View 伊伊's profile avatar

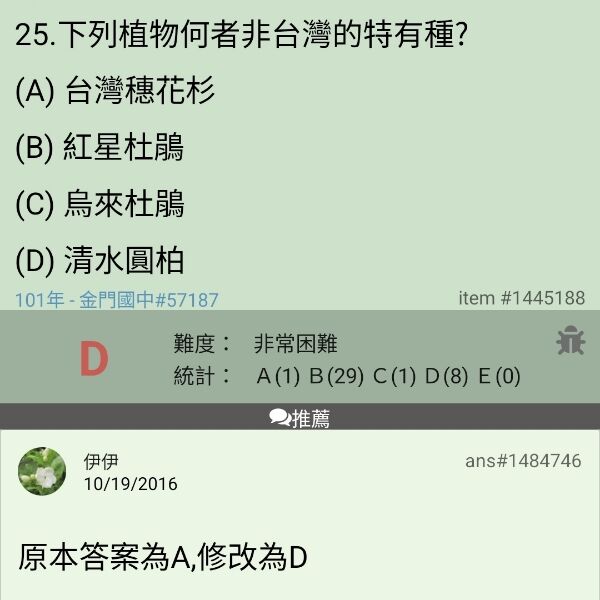coord(42,471)
